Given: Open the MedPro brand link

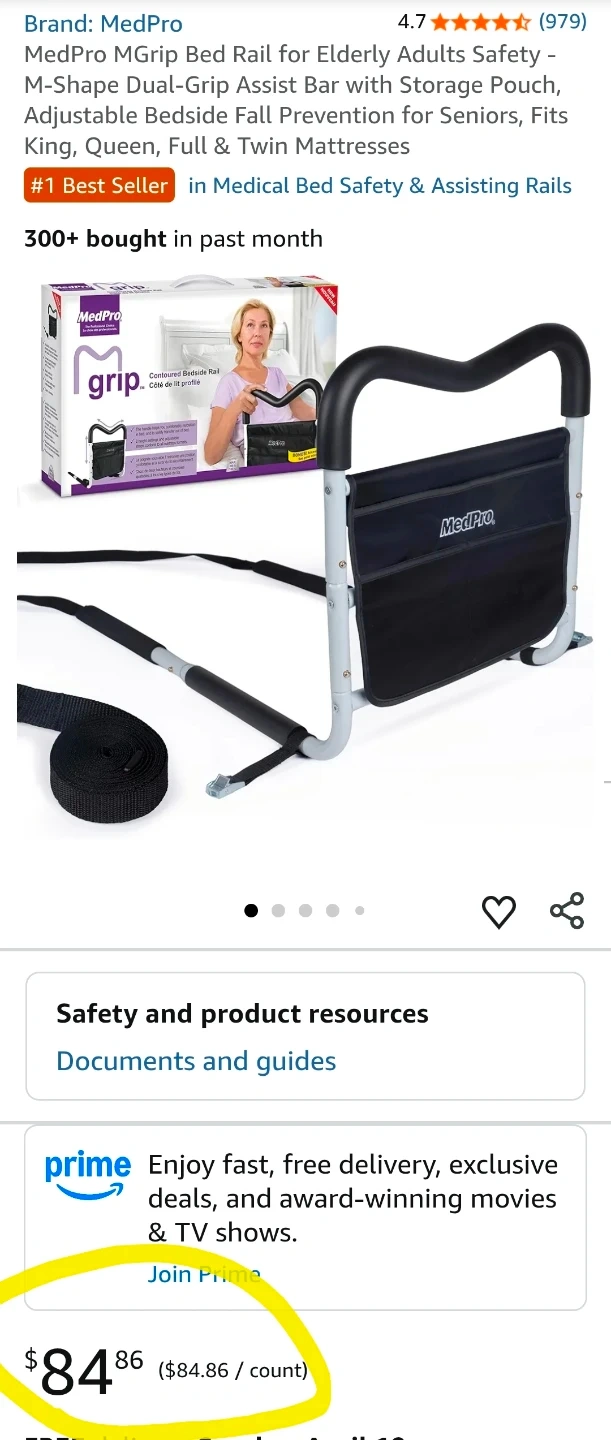Looking at the screenshot, I should (x=103, y=22).
